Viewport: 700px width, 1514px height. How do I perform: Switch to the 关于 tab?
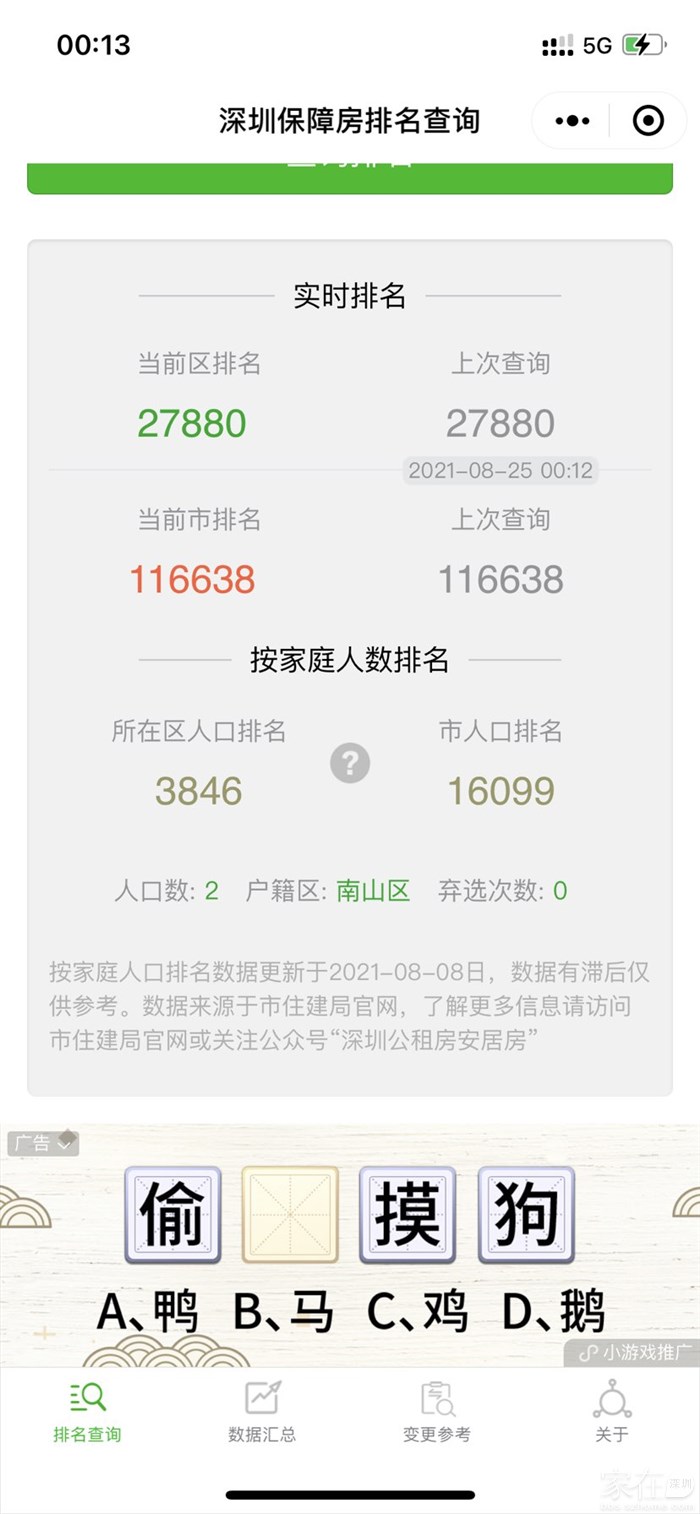[612, 1412]
